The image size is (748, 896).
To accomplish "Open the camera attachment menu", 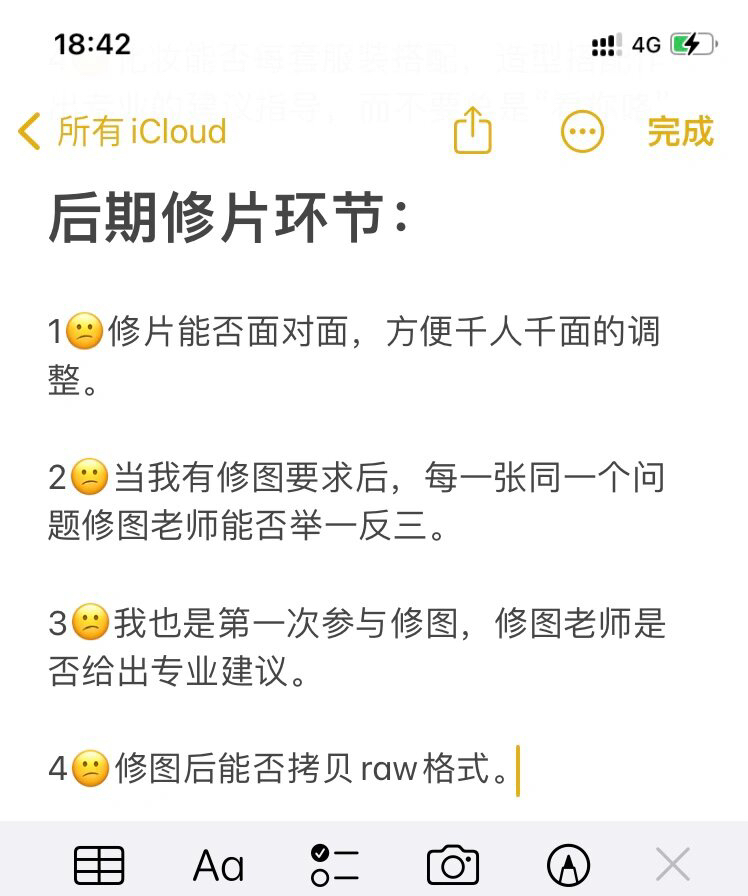I will [453, 865].
